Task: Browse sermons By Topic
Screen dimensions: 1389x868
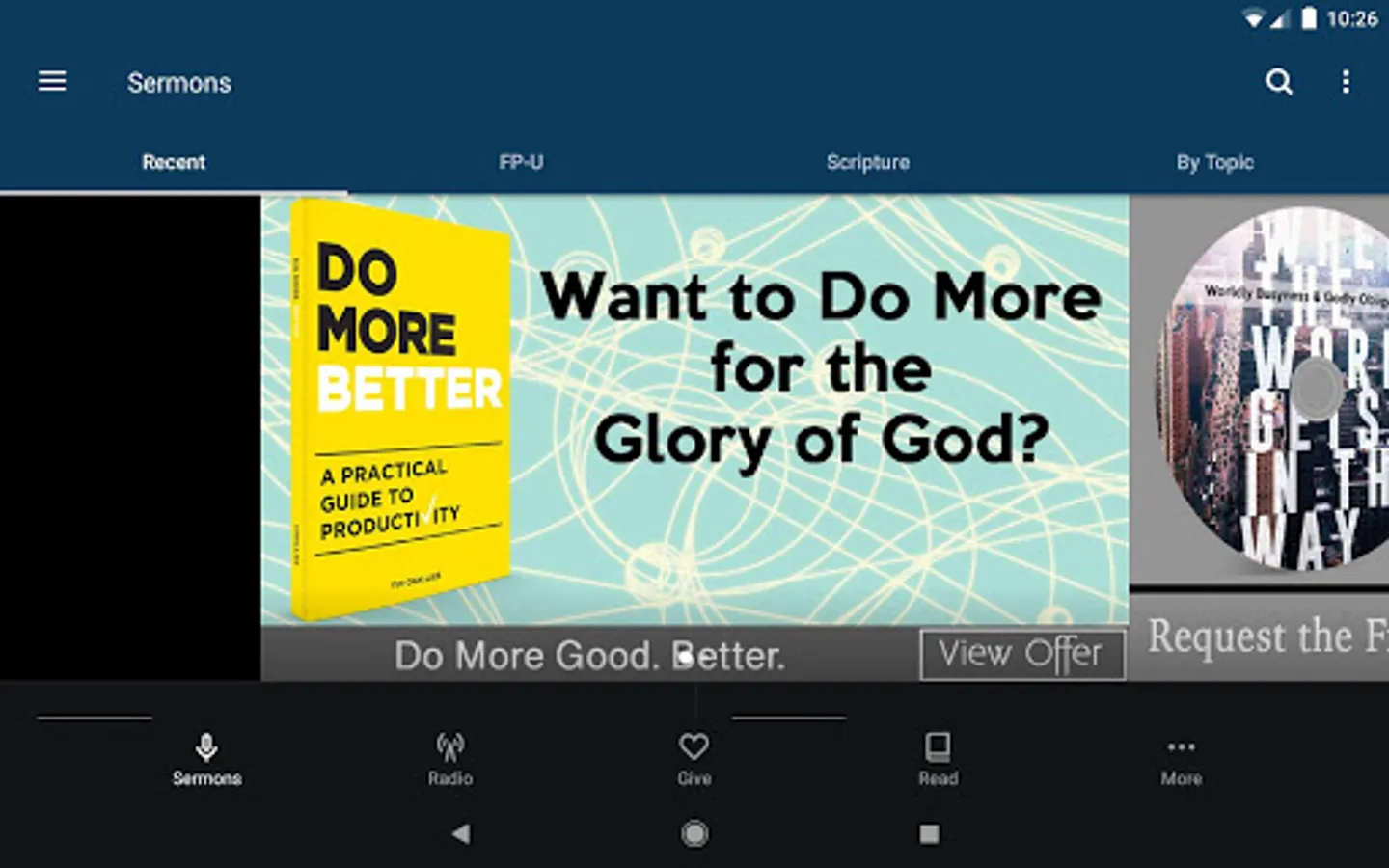Action: click(1215, 162)
